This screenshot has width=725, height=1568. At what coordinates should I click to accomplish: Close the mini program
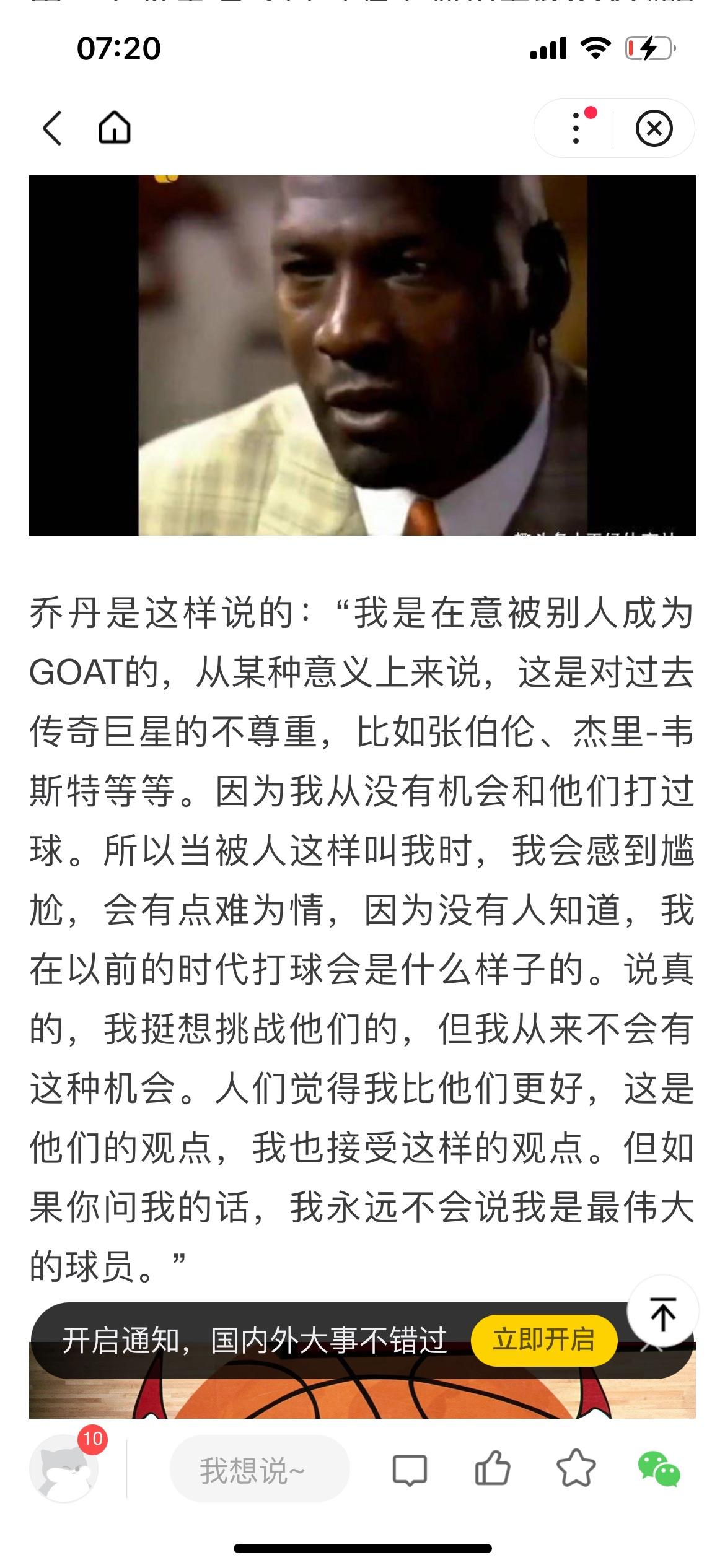click(654, 128)
